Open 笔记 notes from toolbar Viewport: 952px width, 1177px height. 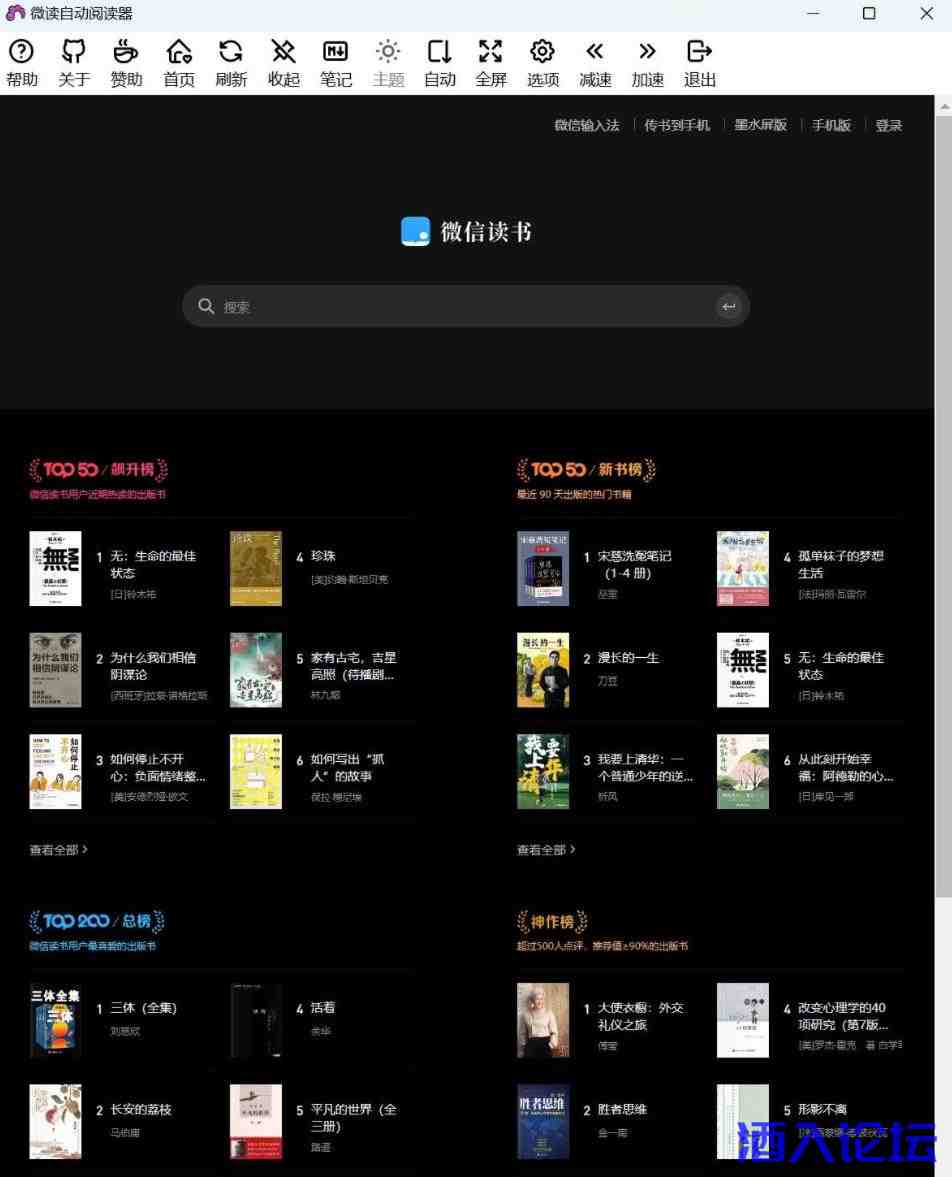tap(335, 64)
